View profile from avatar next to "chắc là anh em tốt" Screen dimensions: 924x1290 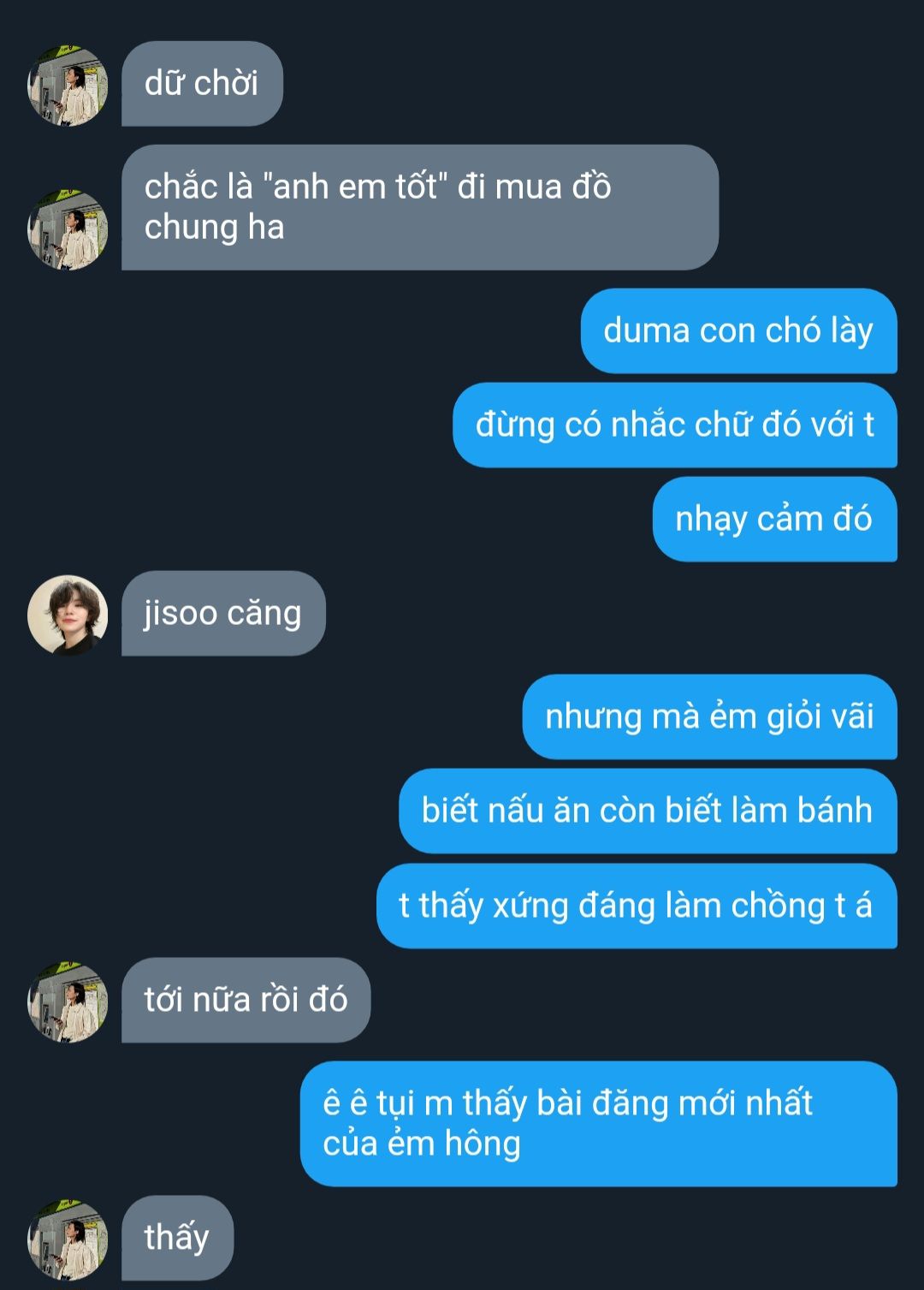pyautogui.click(x=68, y=229)
